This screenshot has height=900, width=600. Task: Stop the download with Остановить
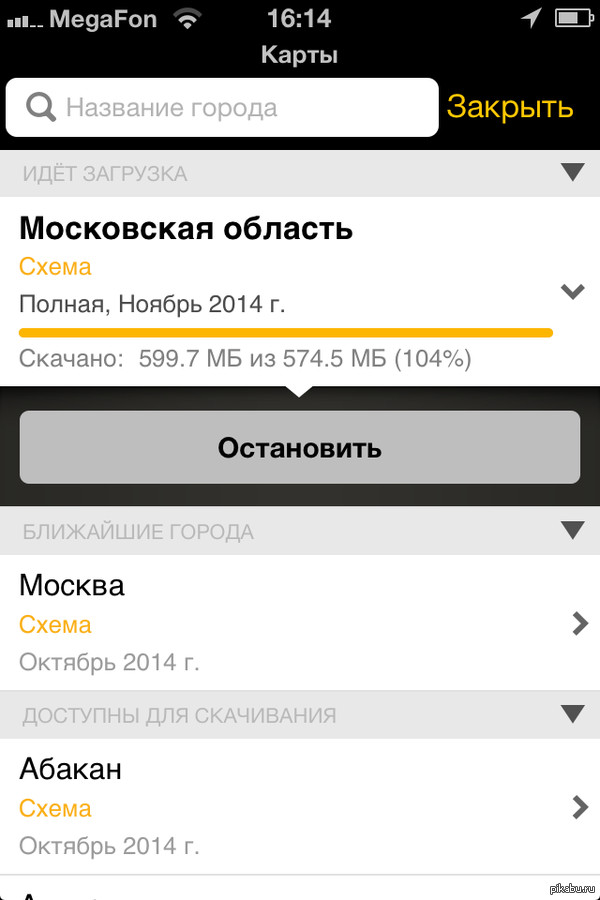[300, 447]
